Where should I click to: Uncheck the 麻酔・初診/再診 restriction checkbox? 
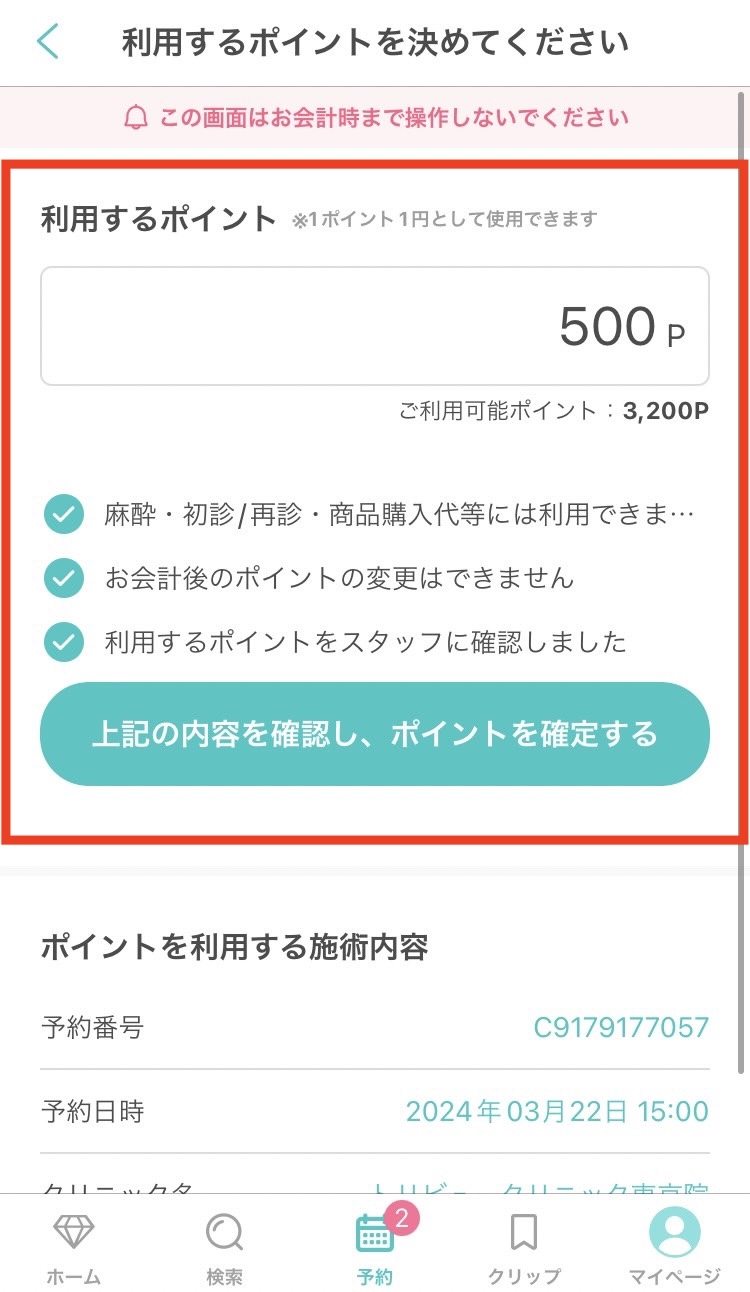(x=64, y=516)
